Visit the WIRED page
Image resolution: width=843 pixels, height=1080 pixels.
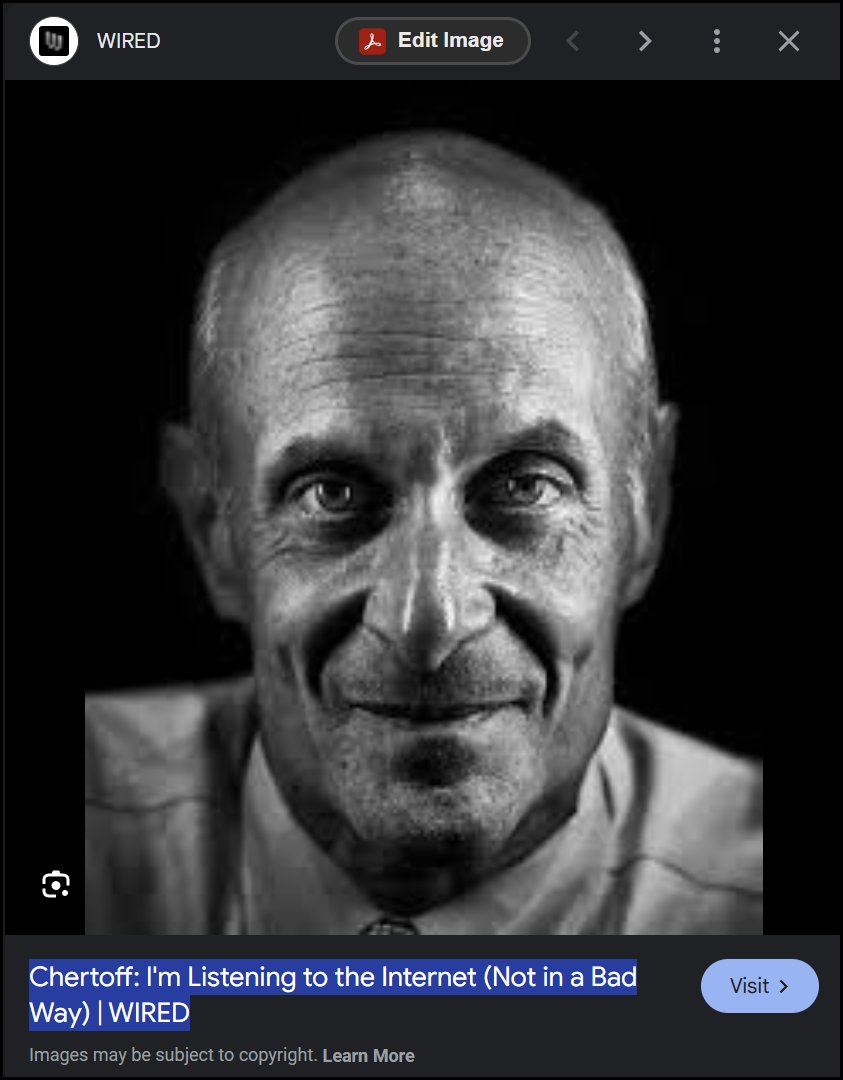click(759, 986)
